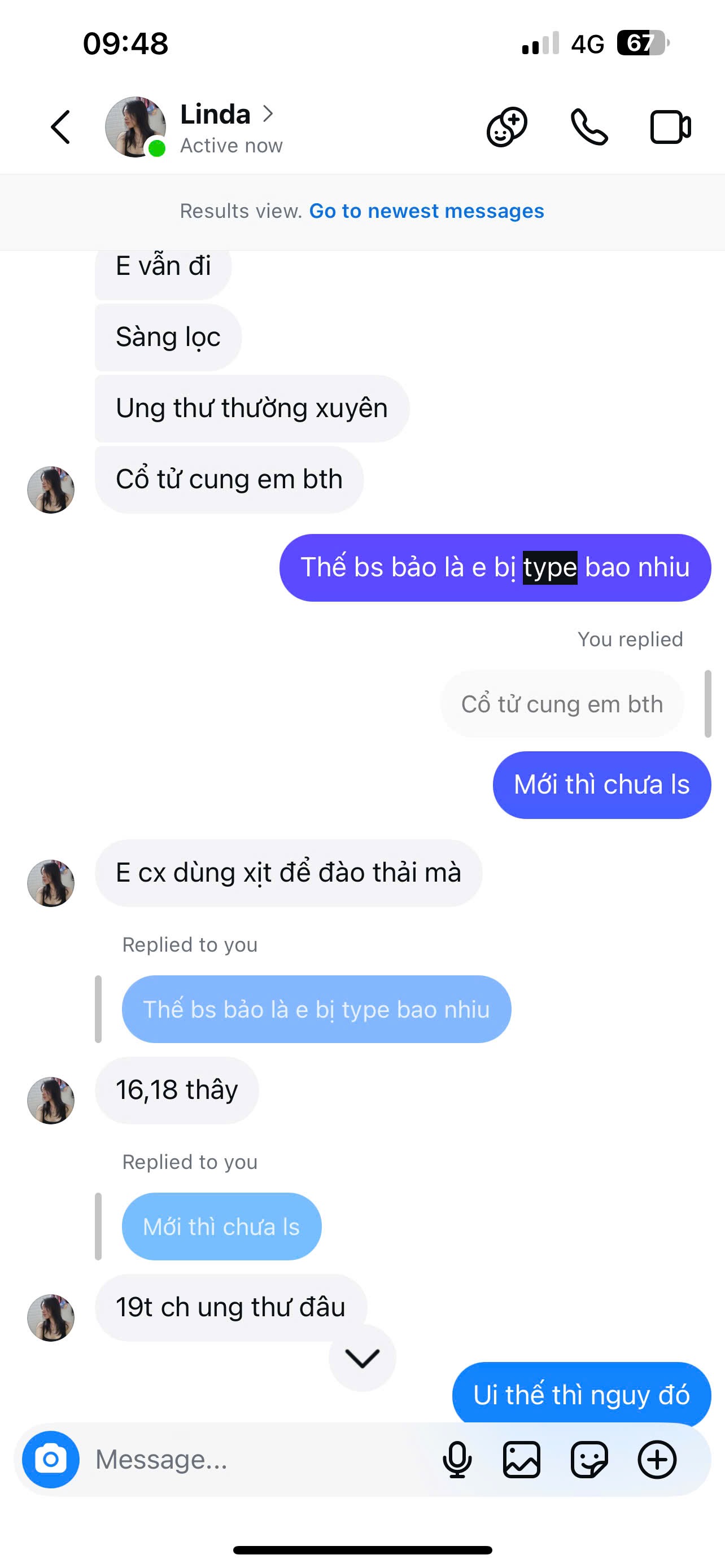
Task: Record a voice message
Action: (x=457, y=1460)
